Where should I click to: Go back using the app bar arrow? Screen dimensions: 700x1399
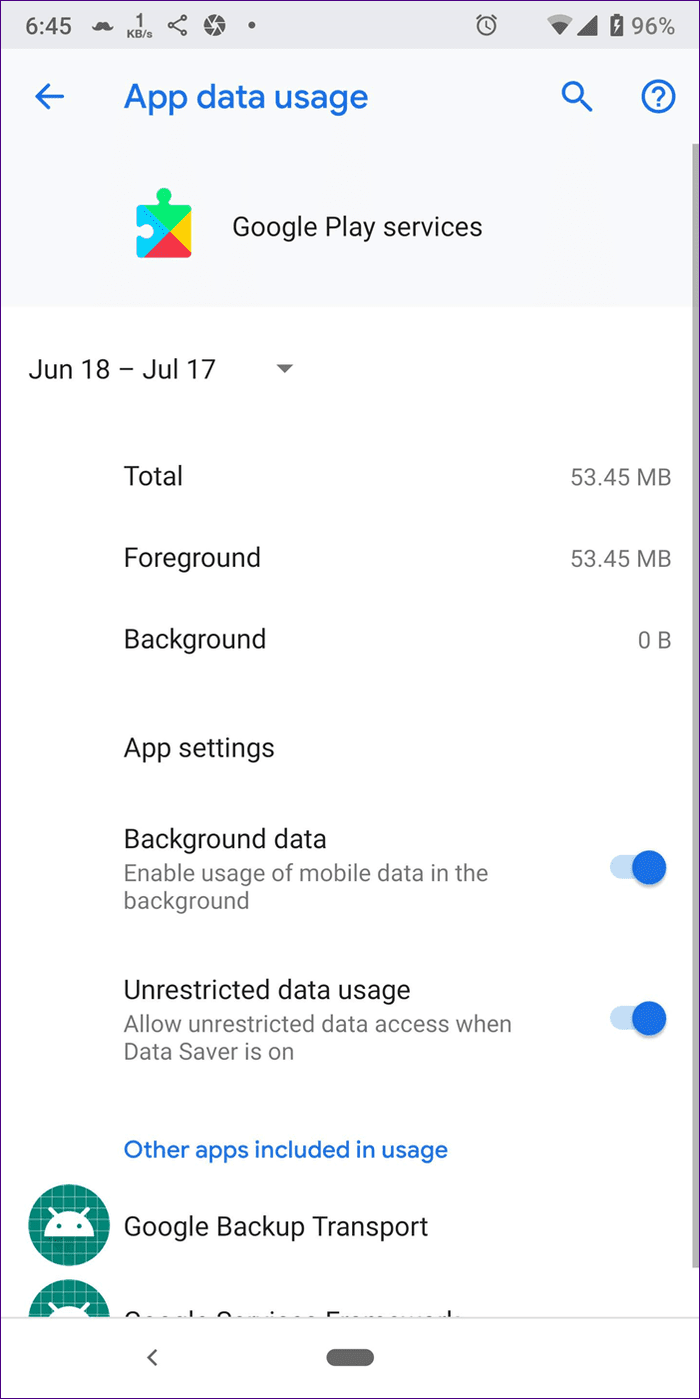pyautogui.click(x=49, y=97)
